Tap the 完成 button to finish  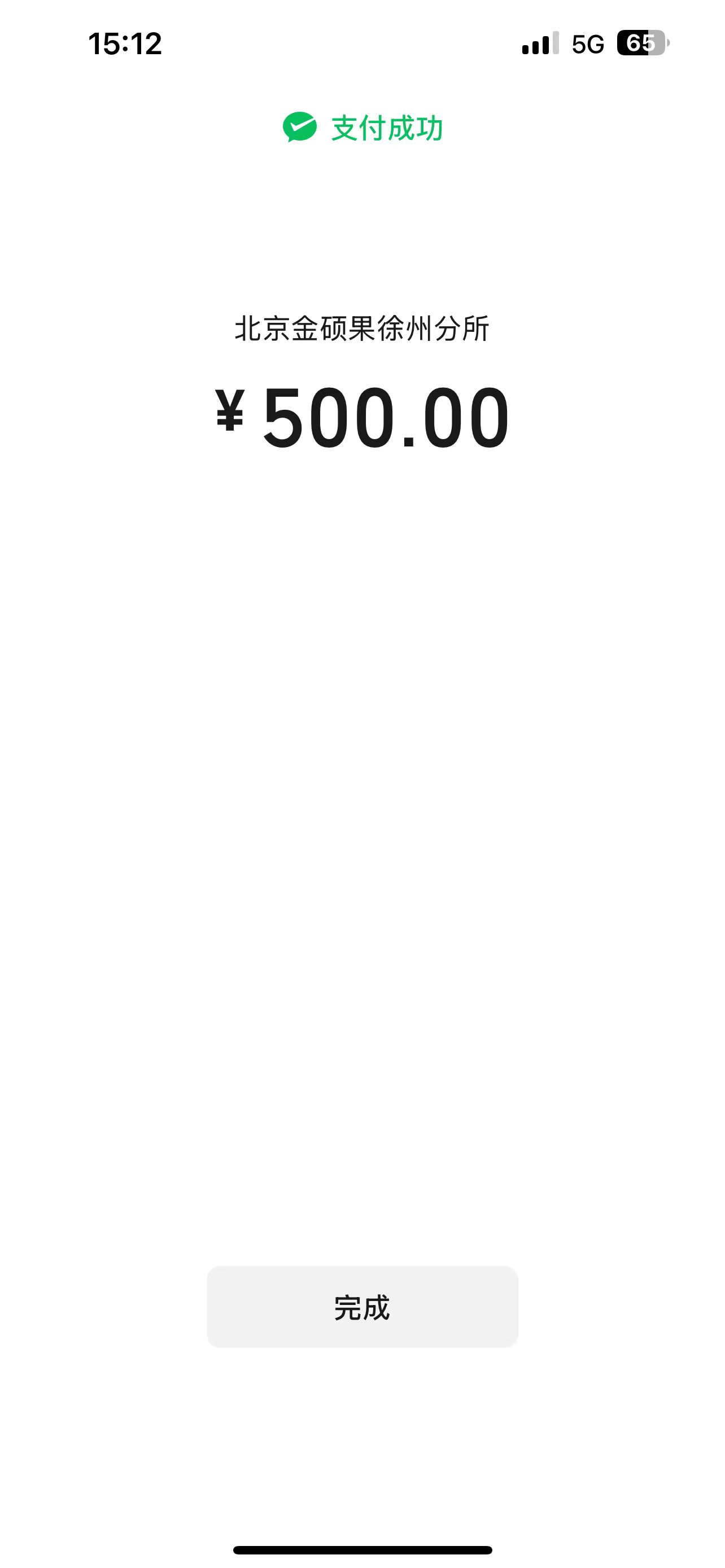(362, 1306)
